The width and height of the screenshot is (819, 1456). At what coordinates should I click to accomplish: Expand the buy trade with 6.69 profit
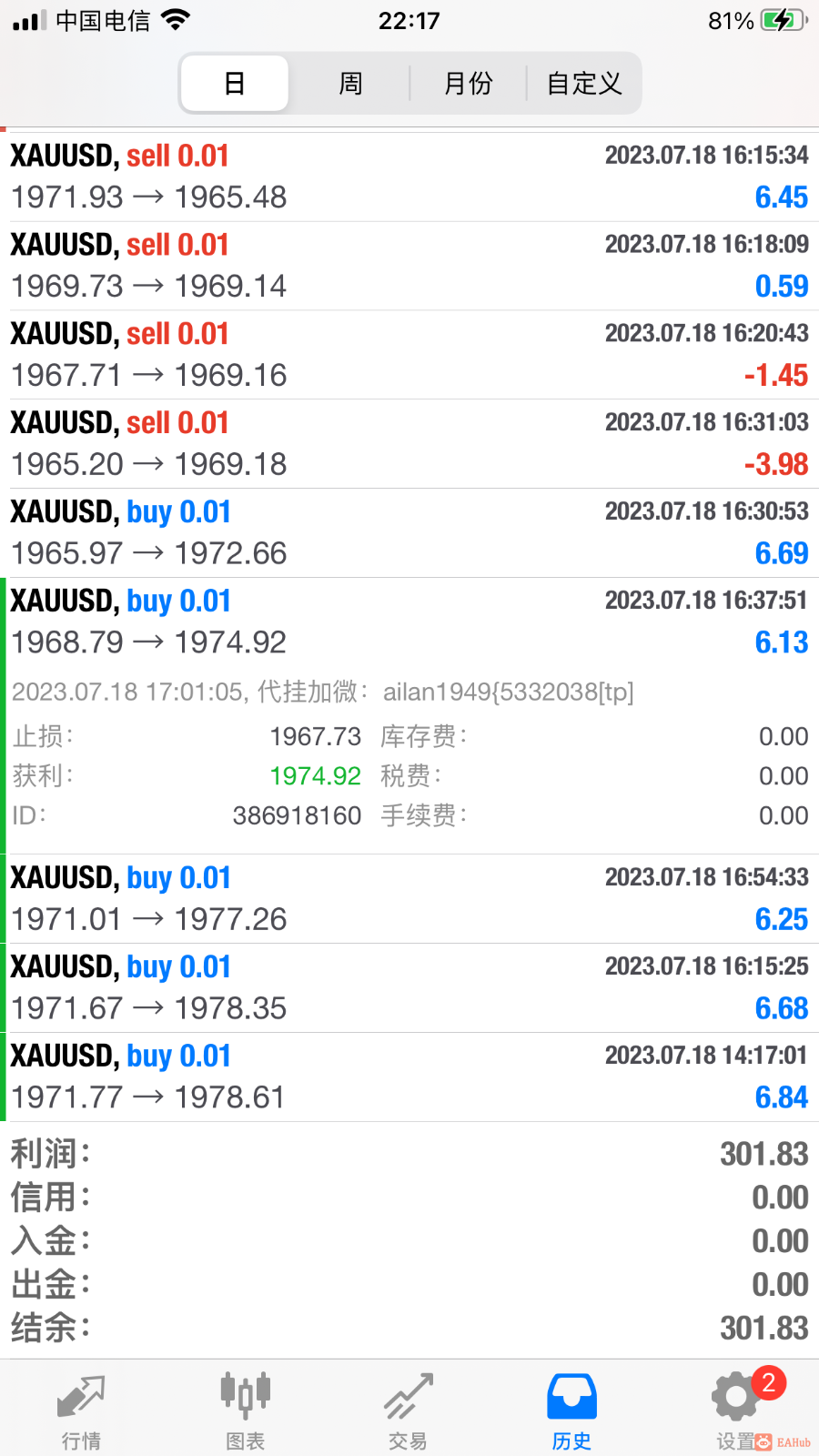click(409, 533)
